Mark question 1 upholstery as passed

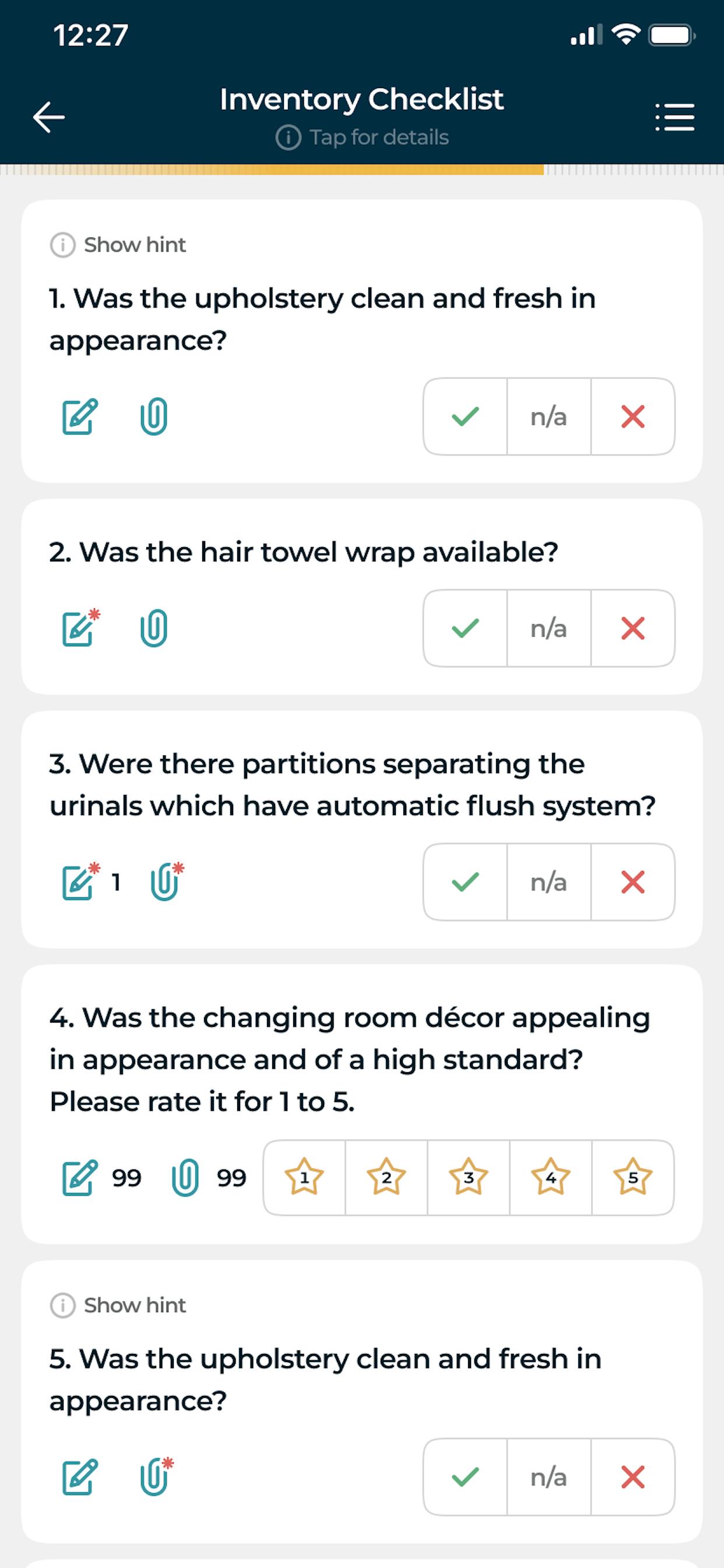(x=465, y=416)
